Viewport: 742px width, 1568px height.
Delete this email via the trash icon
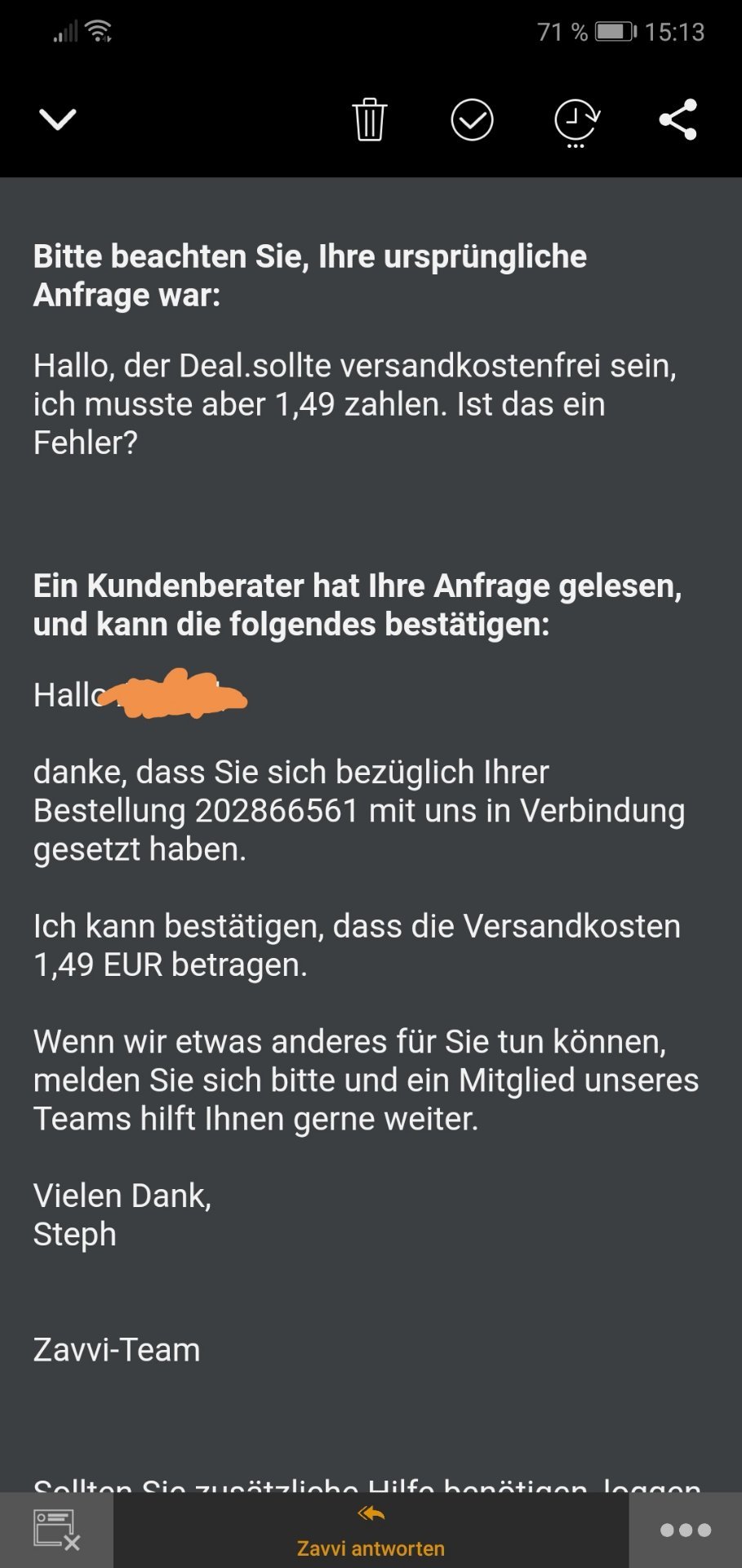pyautogui.click(x=369, y=119)
